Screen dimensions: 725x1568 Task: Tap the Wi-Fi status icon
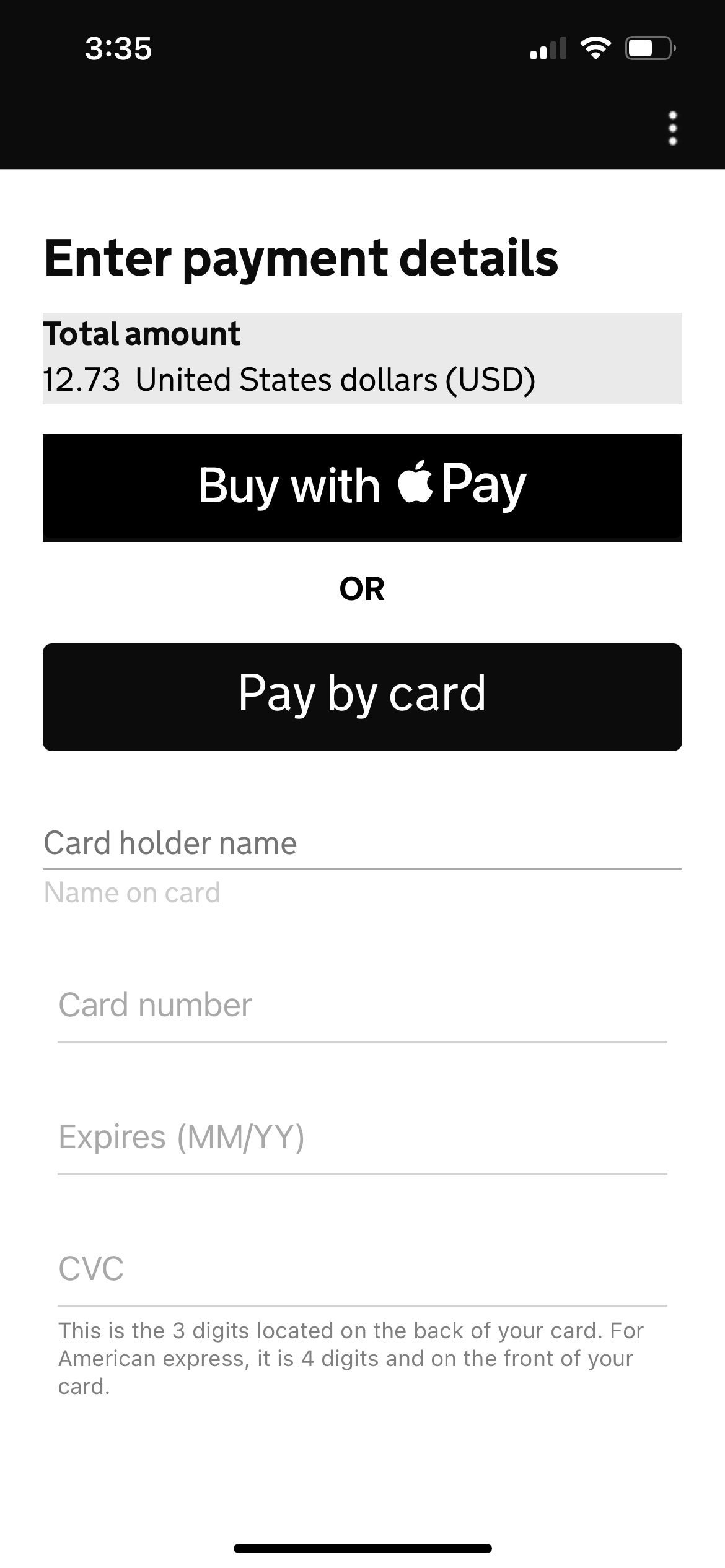(597, 49)
